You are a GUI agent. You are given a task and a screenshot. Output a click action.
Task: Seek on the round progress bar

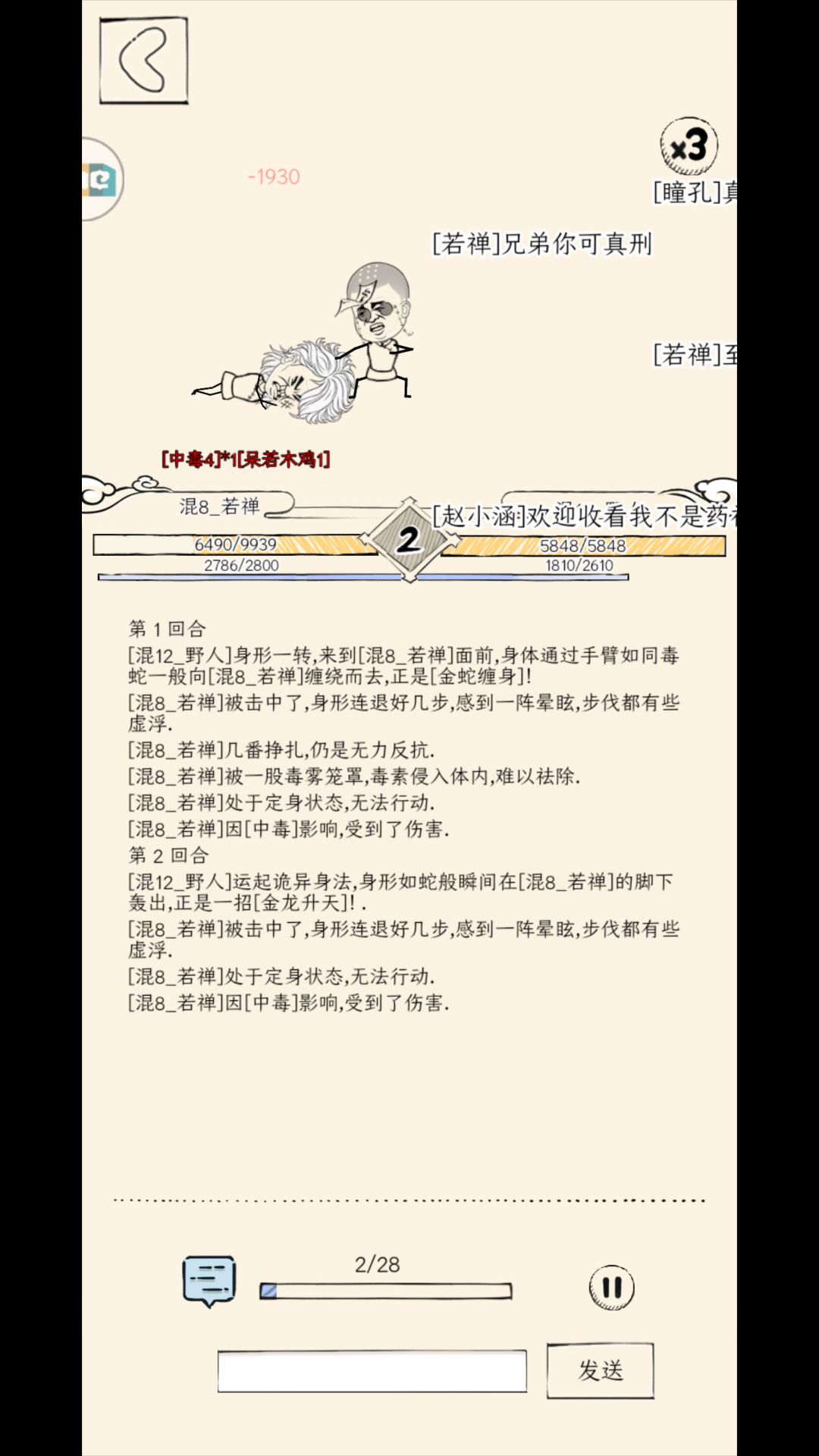386,1291
